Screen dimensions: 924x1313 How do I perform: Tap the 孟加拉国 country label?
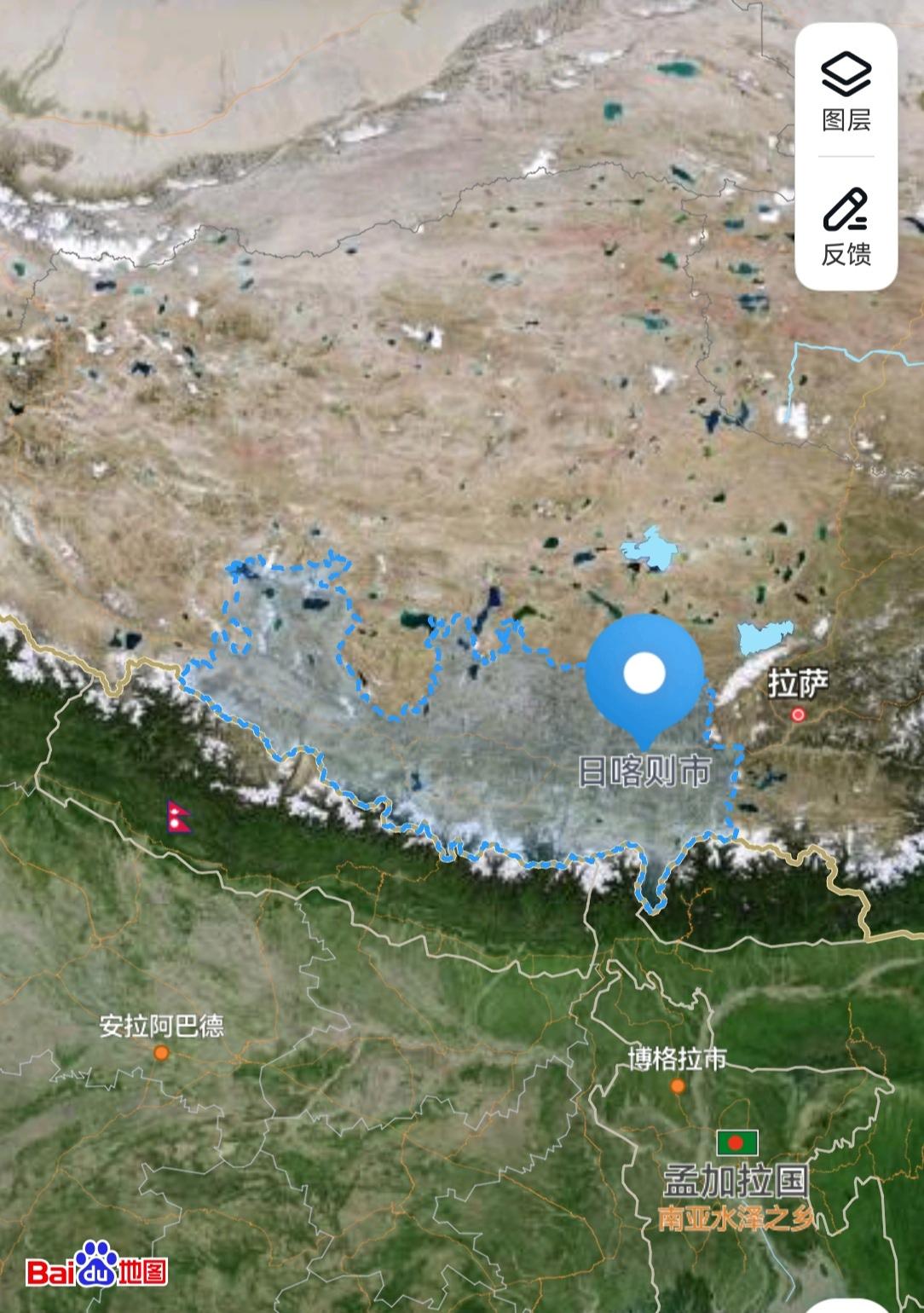click(735, 1182)
